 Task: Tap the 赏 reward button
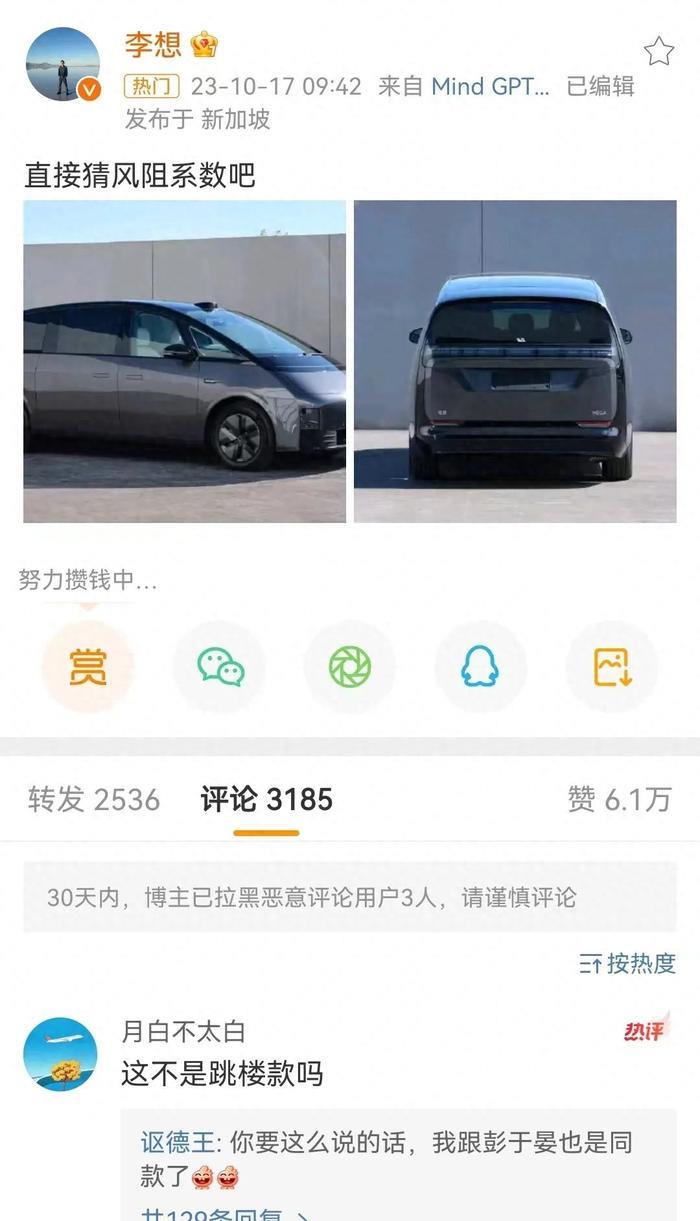click(88, 667)
